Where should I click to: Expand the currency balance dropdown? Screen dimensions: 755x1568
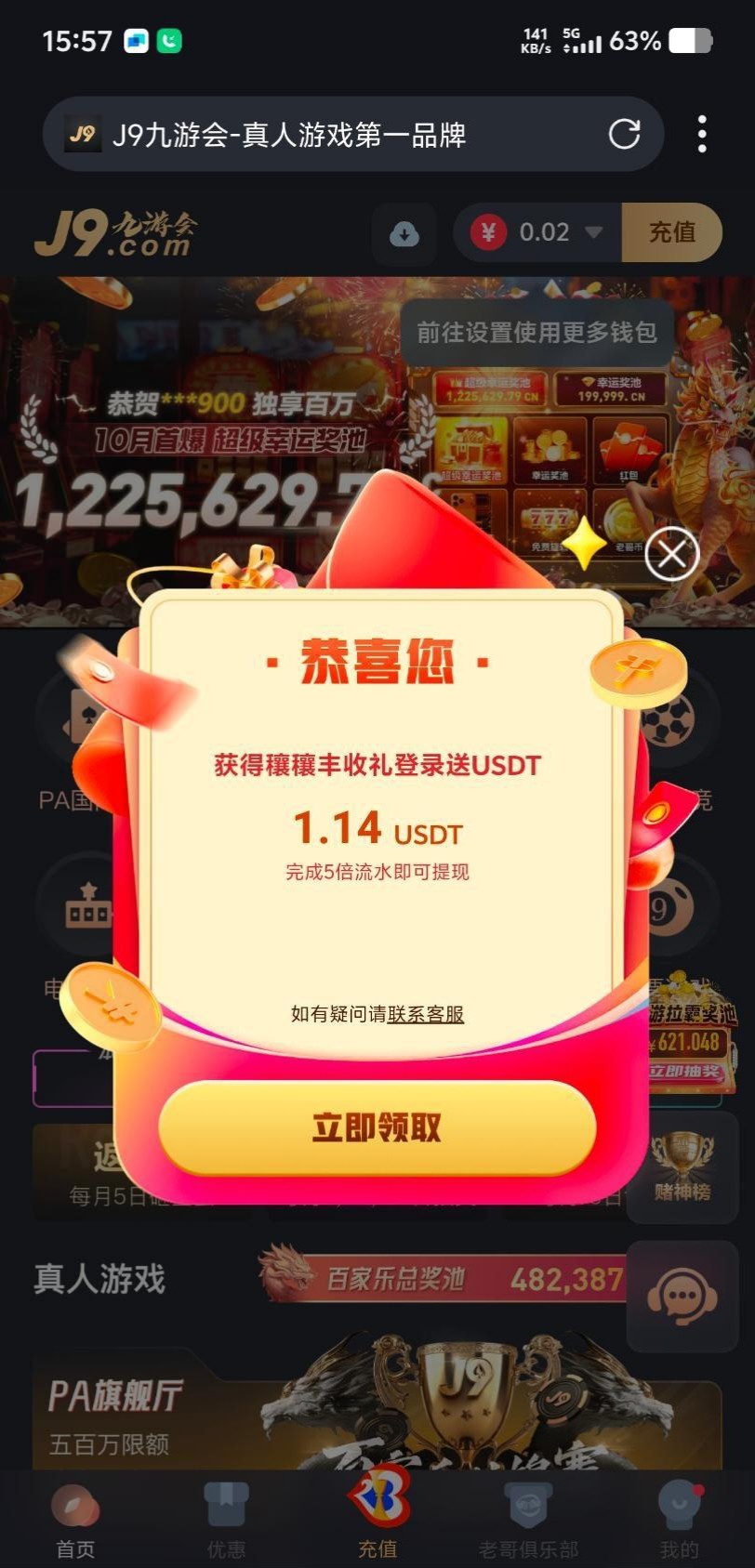pos(593,232)
